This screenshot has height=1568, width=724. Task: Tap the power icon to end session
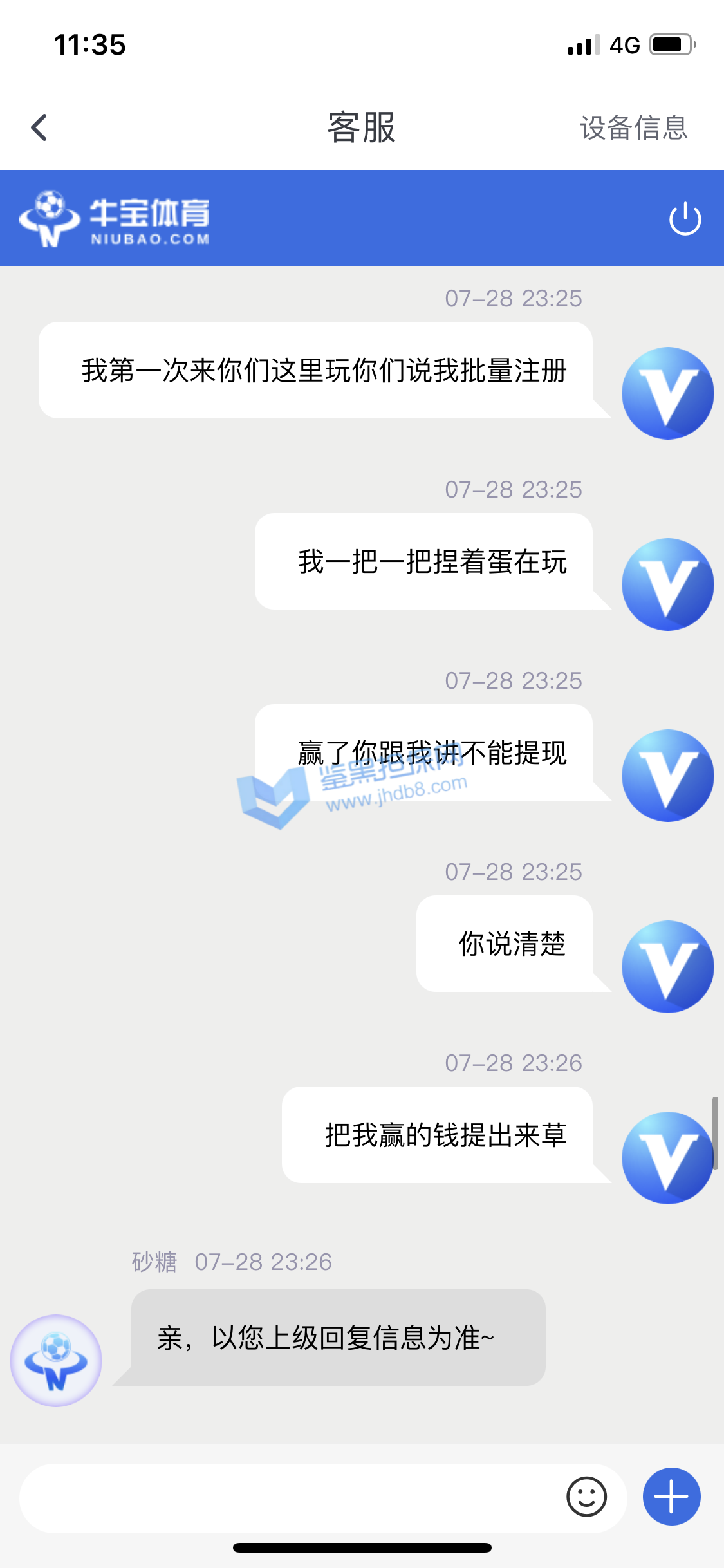(x=685, y=219)
